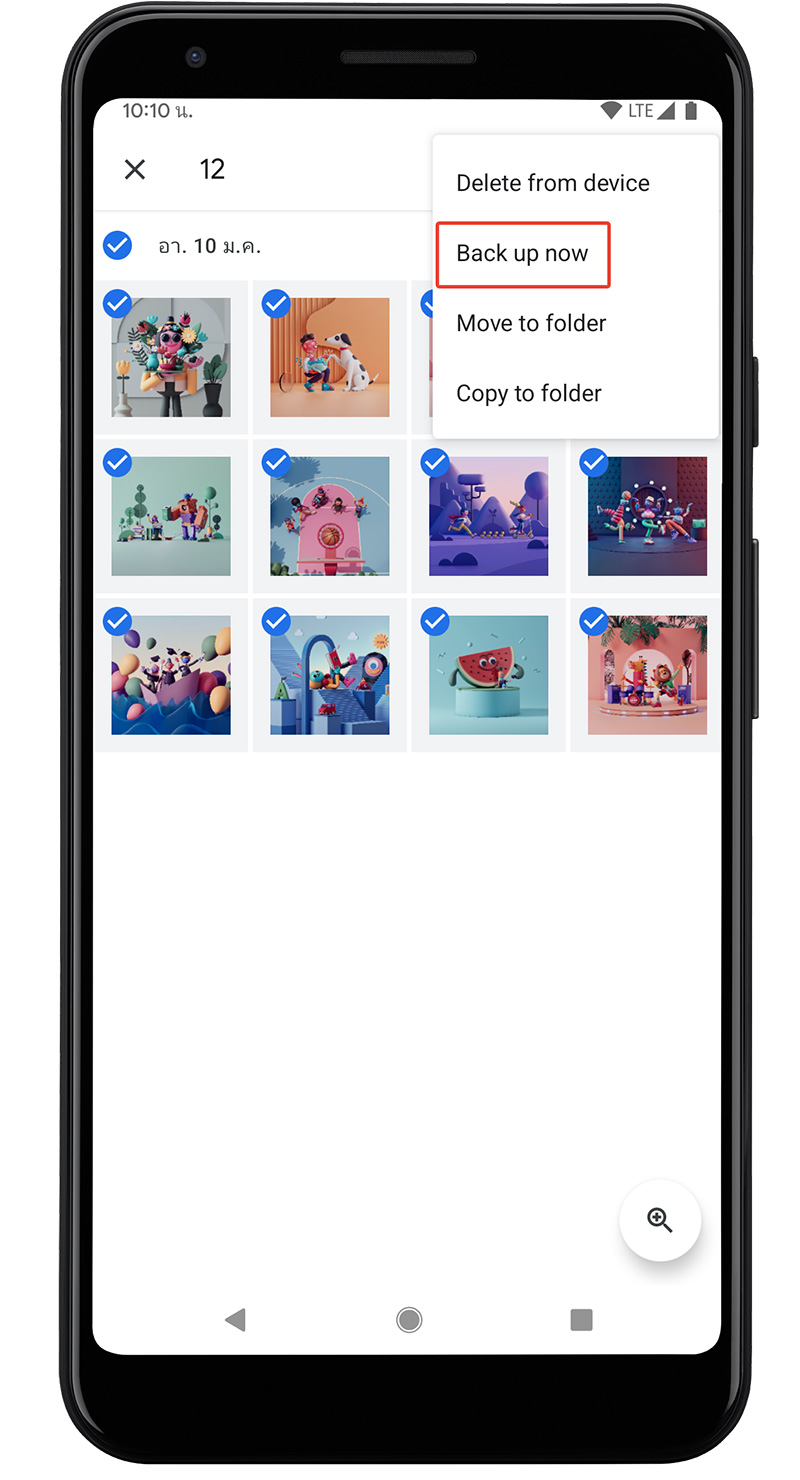Deselect the paper boat balloons photo
800x1480 pixels.
[118, 621]
